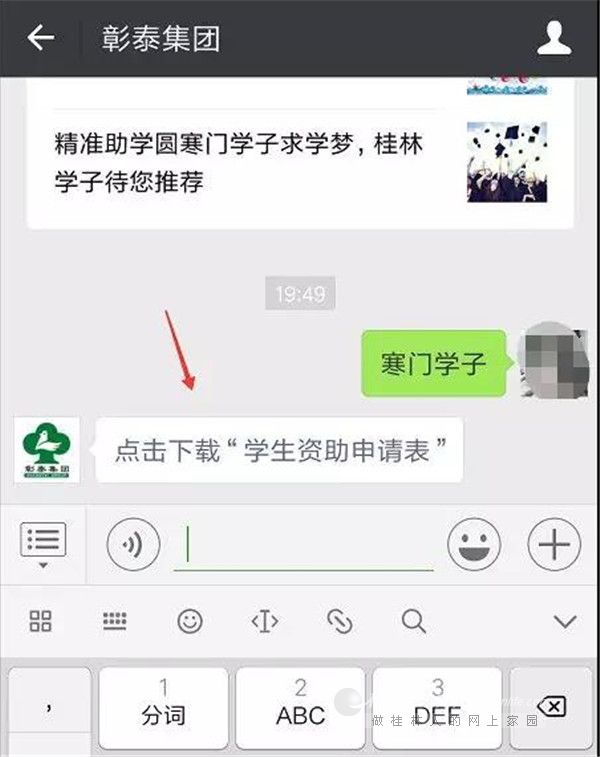The height and width of the screenshot is (757, 600).
Task: Switch to voice input mode
Action: point(134,544)
